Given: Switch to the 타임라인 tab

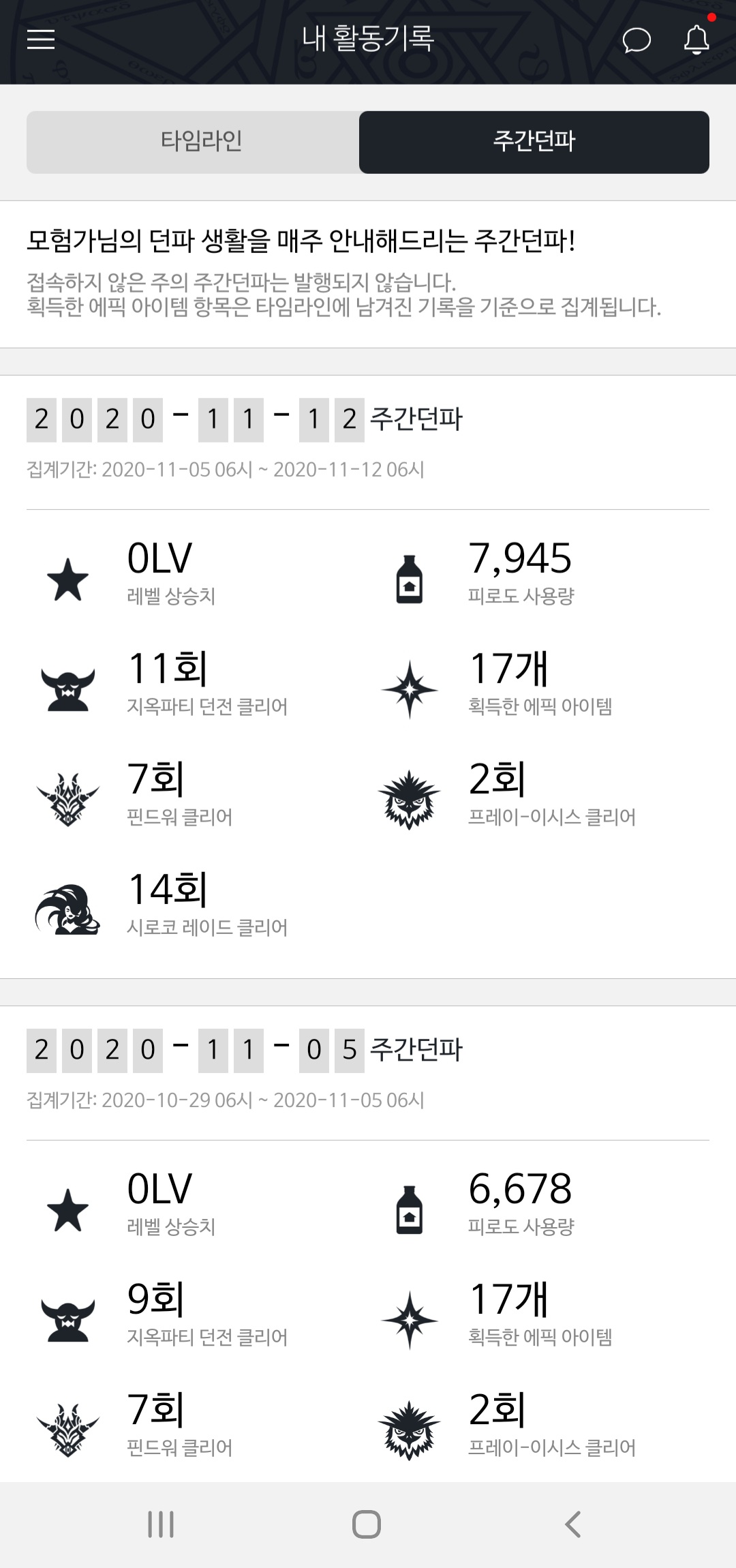Looking at the screenshot, I should 201,142.
